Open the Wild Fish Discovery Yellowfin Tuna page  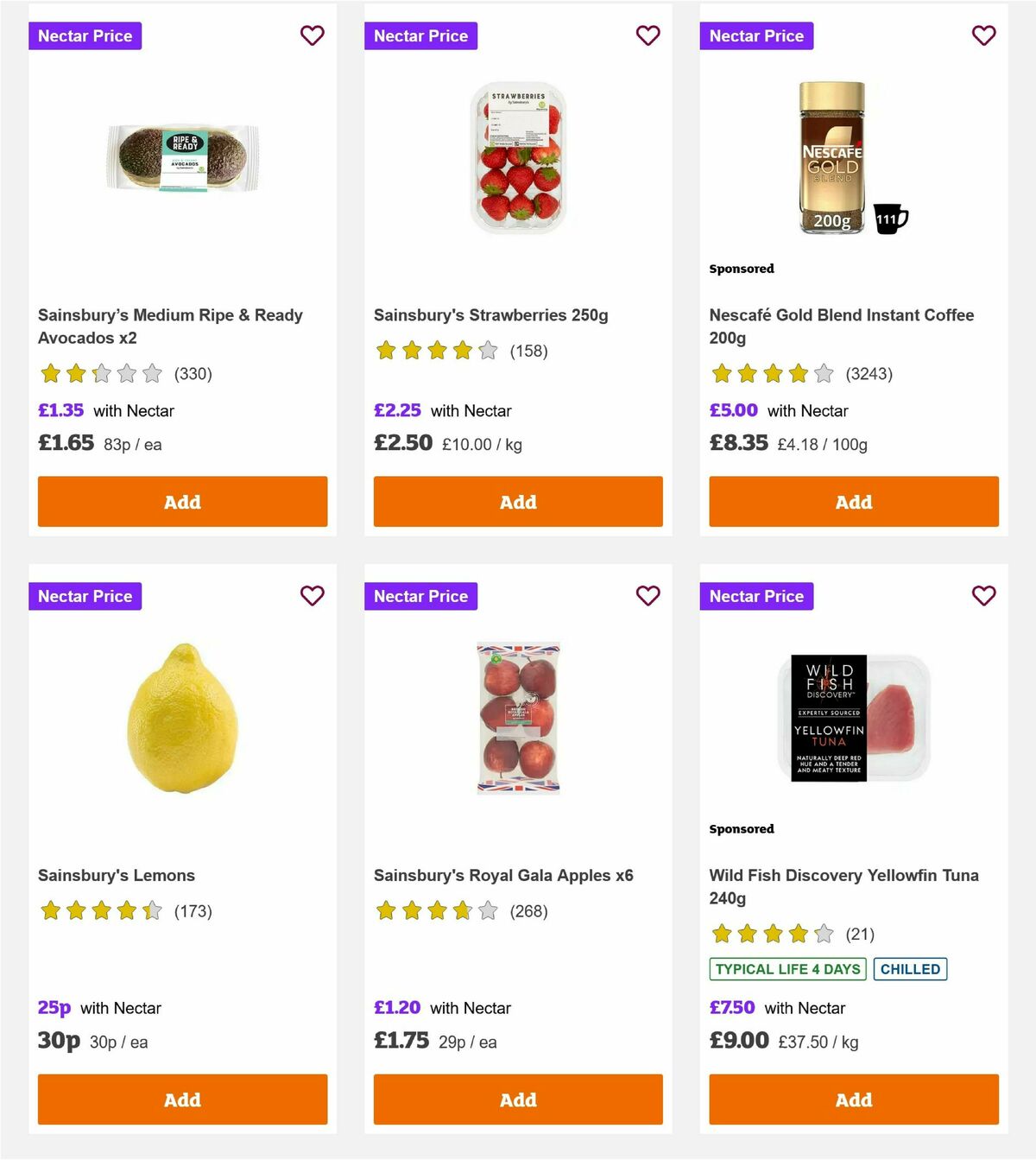click(843, 886)
